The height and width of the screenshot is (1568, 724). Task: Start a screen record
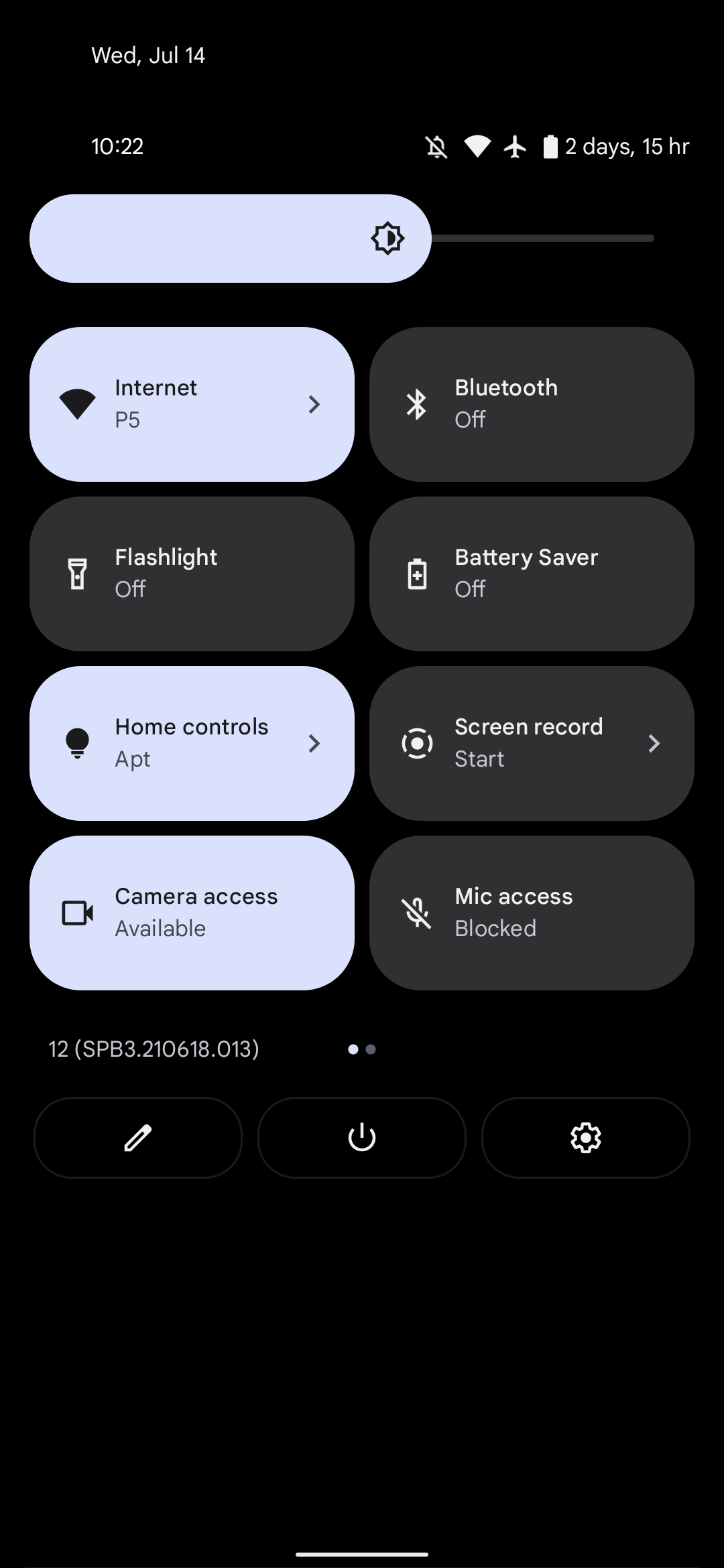click(x=532, y=743)
